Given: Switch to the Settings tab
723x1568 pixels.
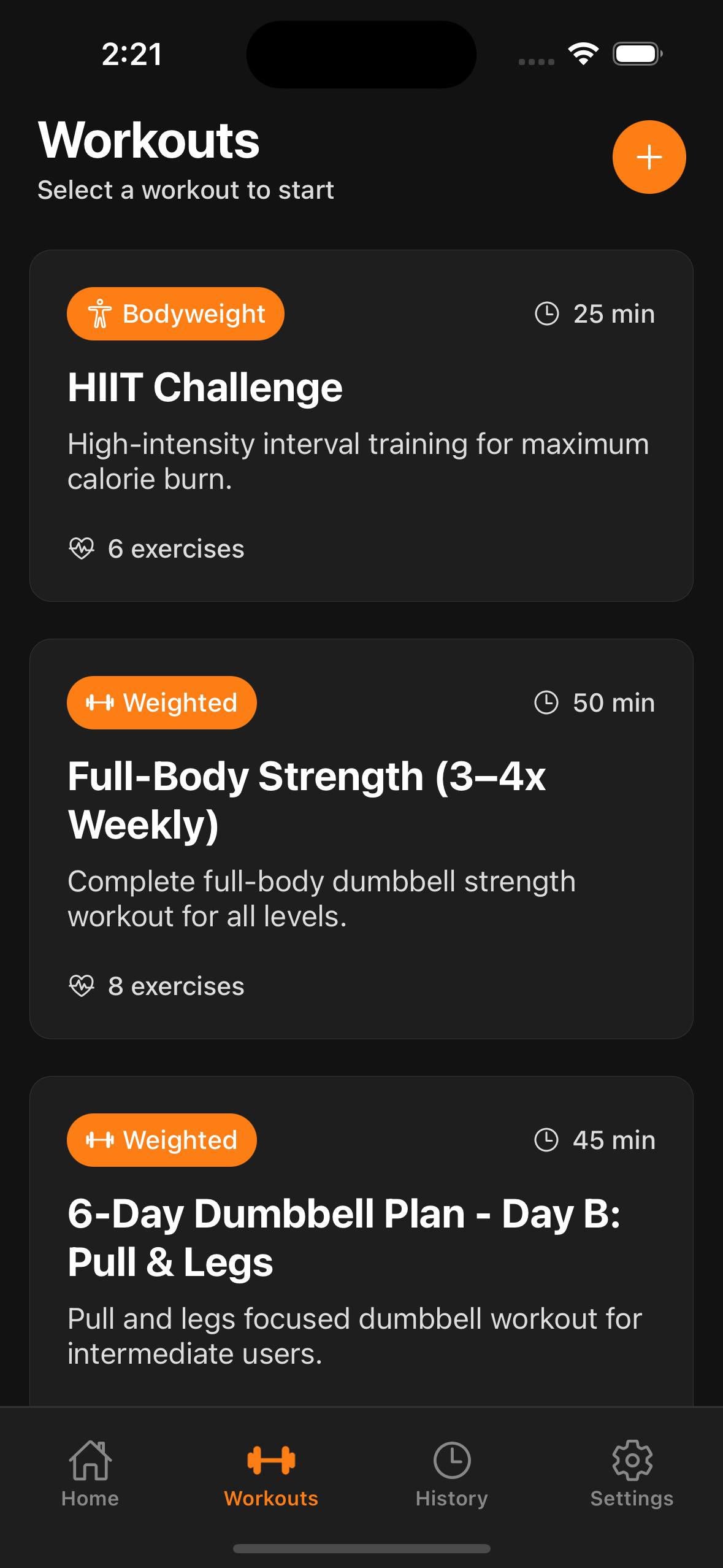Looking at the screenshot, I should [632, 1474].
